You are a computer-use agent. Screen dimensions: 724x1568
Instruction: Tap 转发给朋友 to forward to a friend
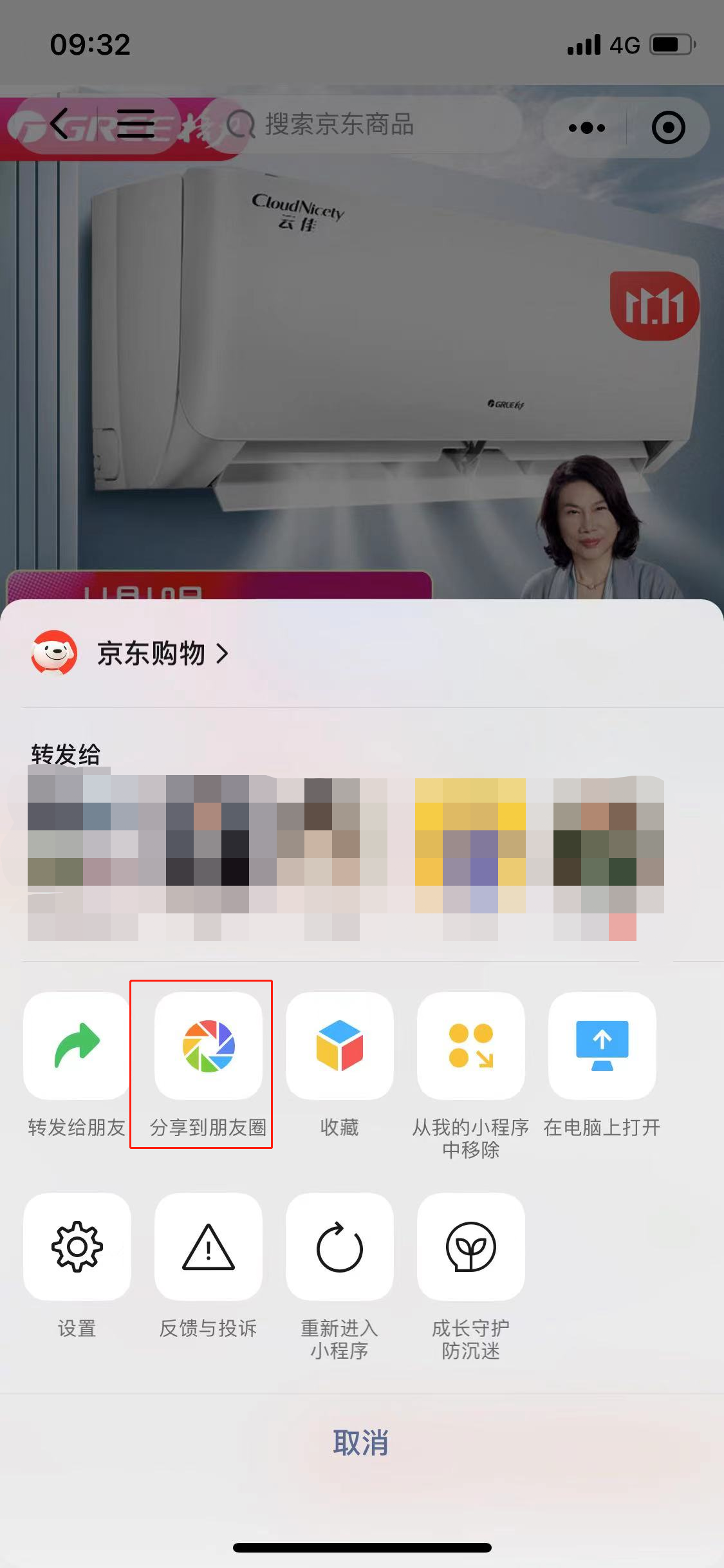coord(77,1046)
